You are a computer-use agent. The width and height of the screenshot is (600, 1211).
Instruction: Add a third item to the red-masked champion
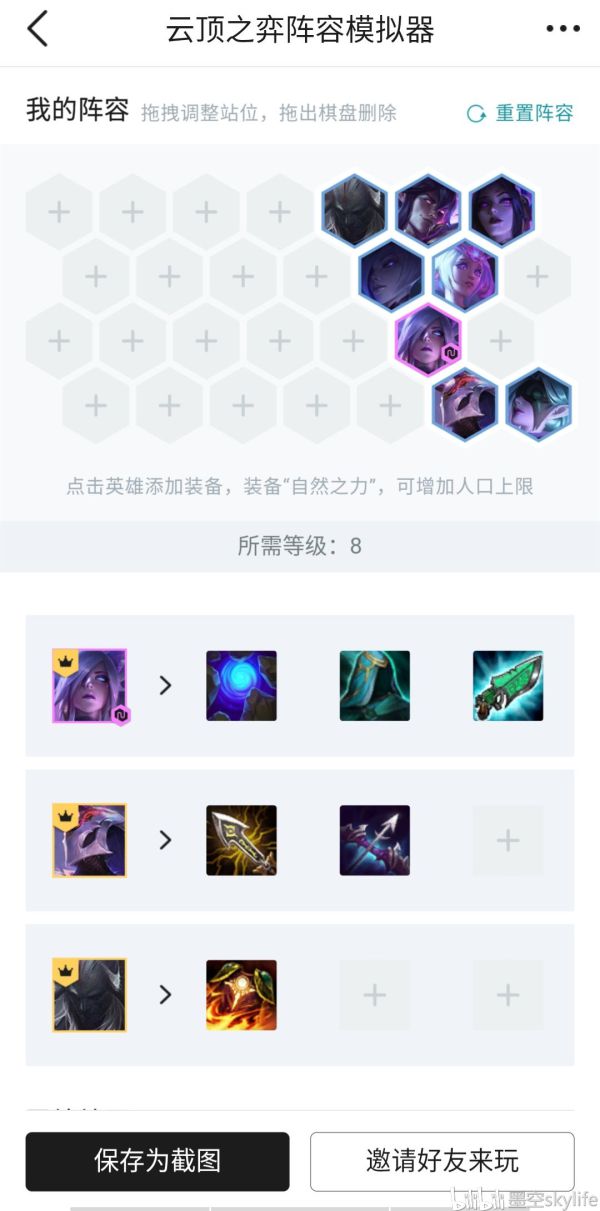coord(508,840)
